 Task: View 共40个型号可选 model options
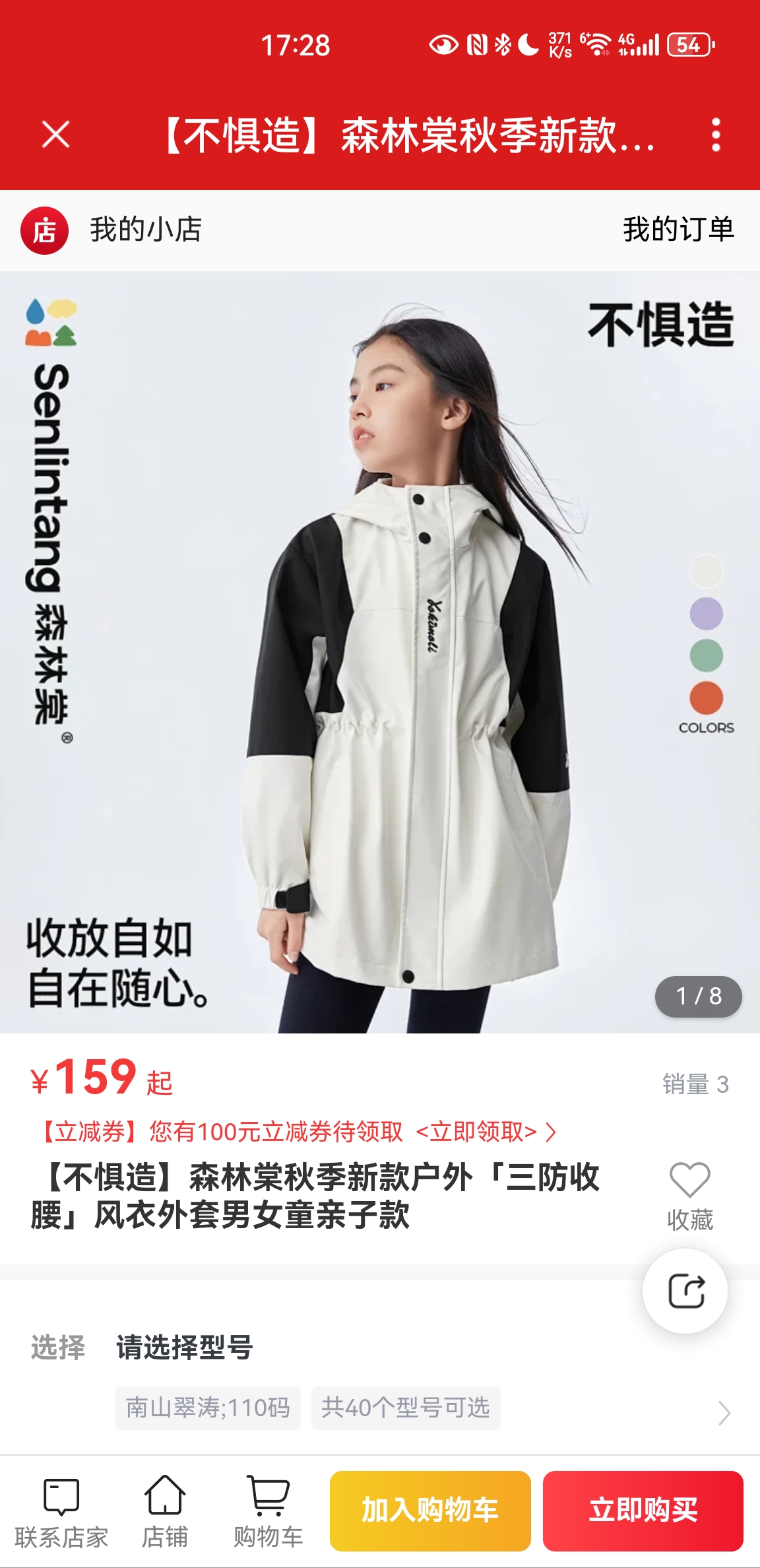click(405, 1408)
